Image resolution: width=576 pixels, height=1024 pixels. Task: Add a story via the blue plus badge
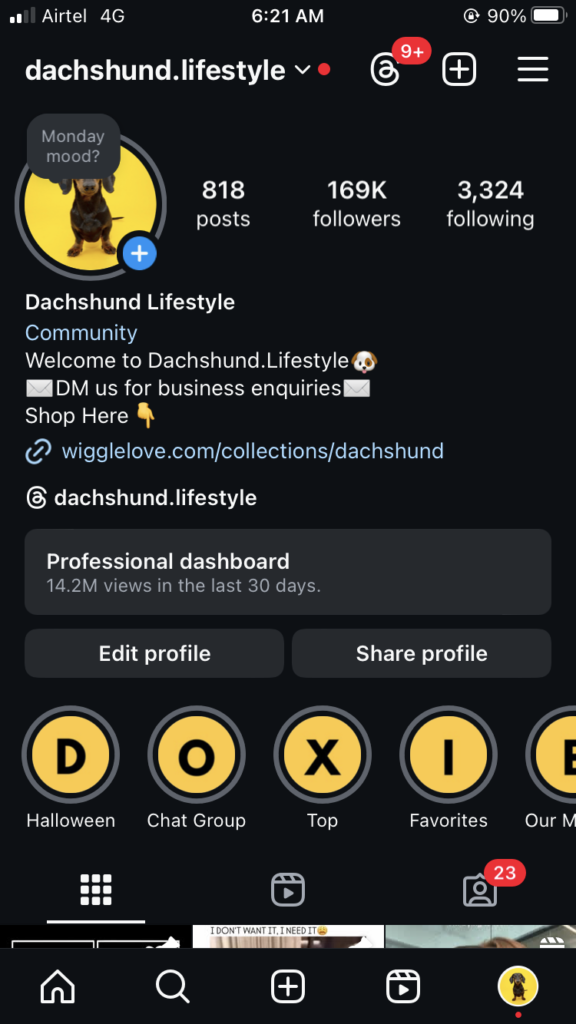(140, 253)
